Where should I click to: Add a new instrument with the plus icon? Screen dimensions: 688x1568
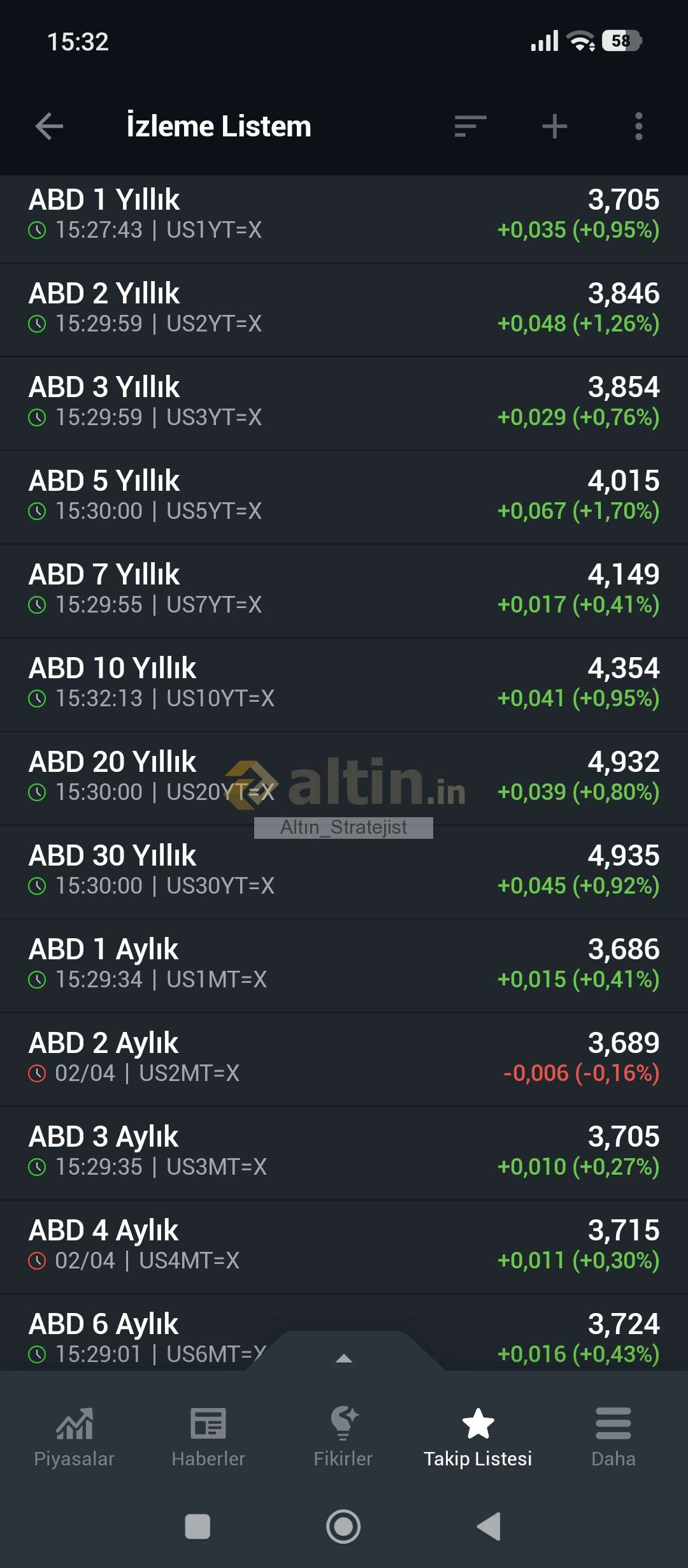click(554, 126)
